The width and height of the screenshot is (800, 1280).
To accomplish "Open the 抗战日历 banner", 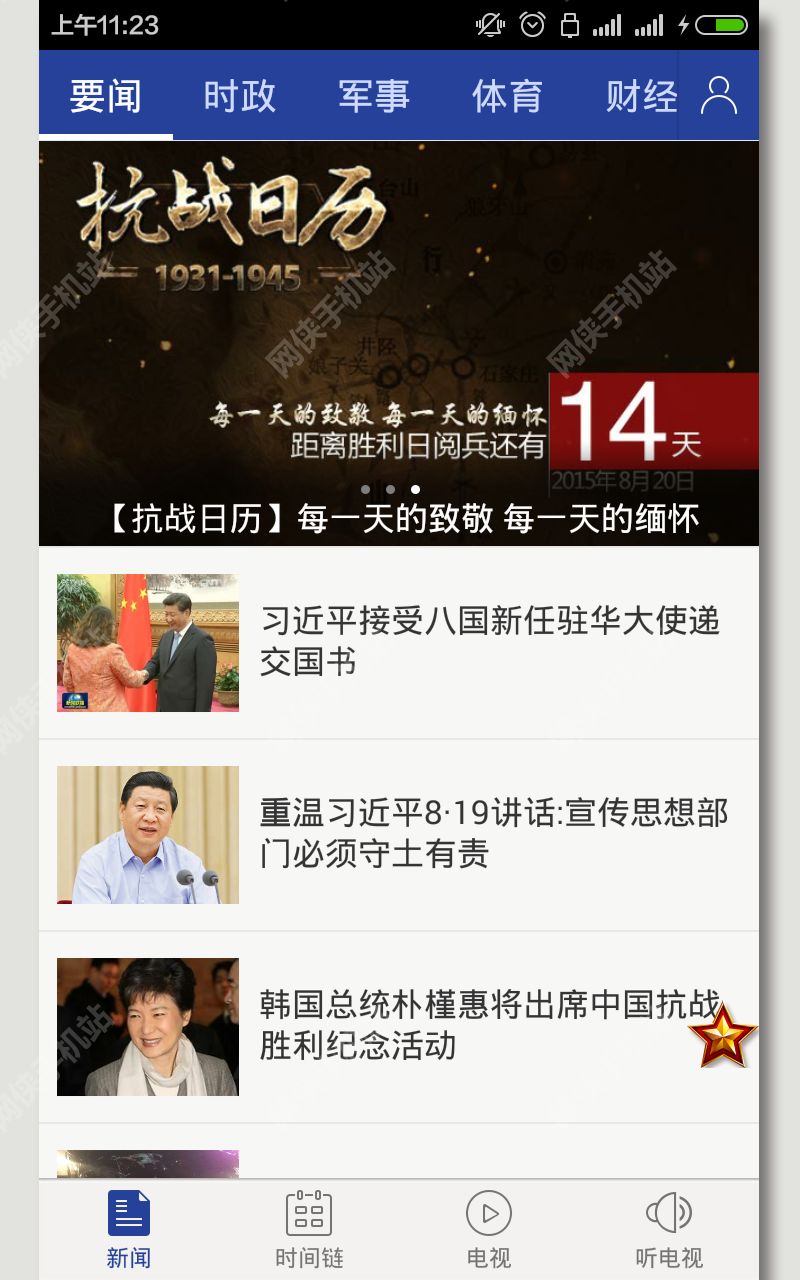I will [x=398, y=342].
